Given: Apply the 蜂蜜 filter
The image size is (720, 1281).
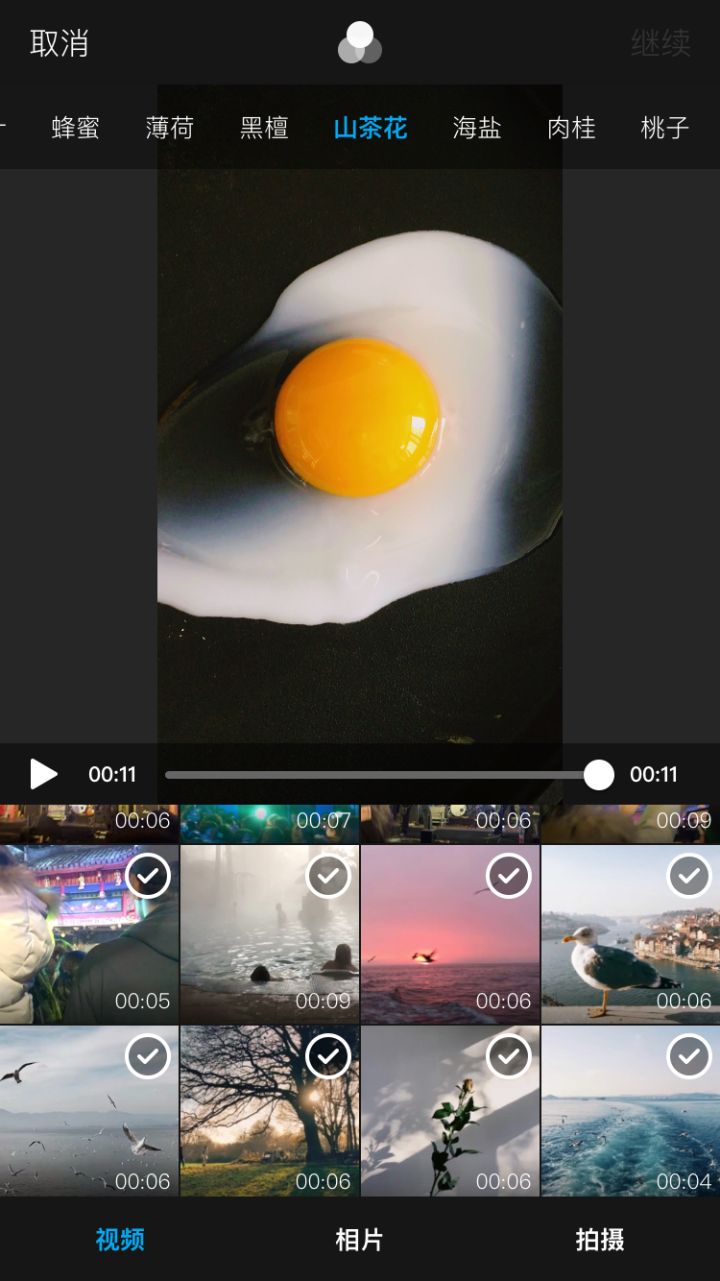Looking at the screenshot, I should pyautogui.click(x=75, y=128).
